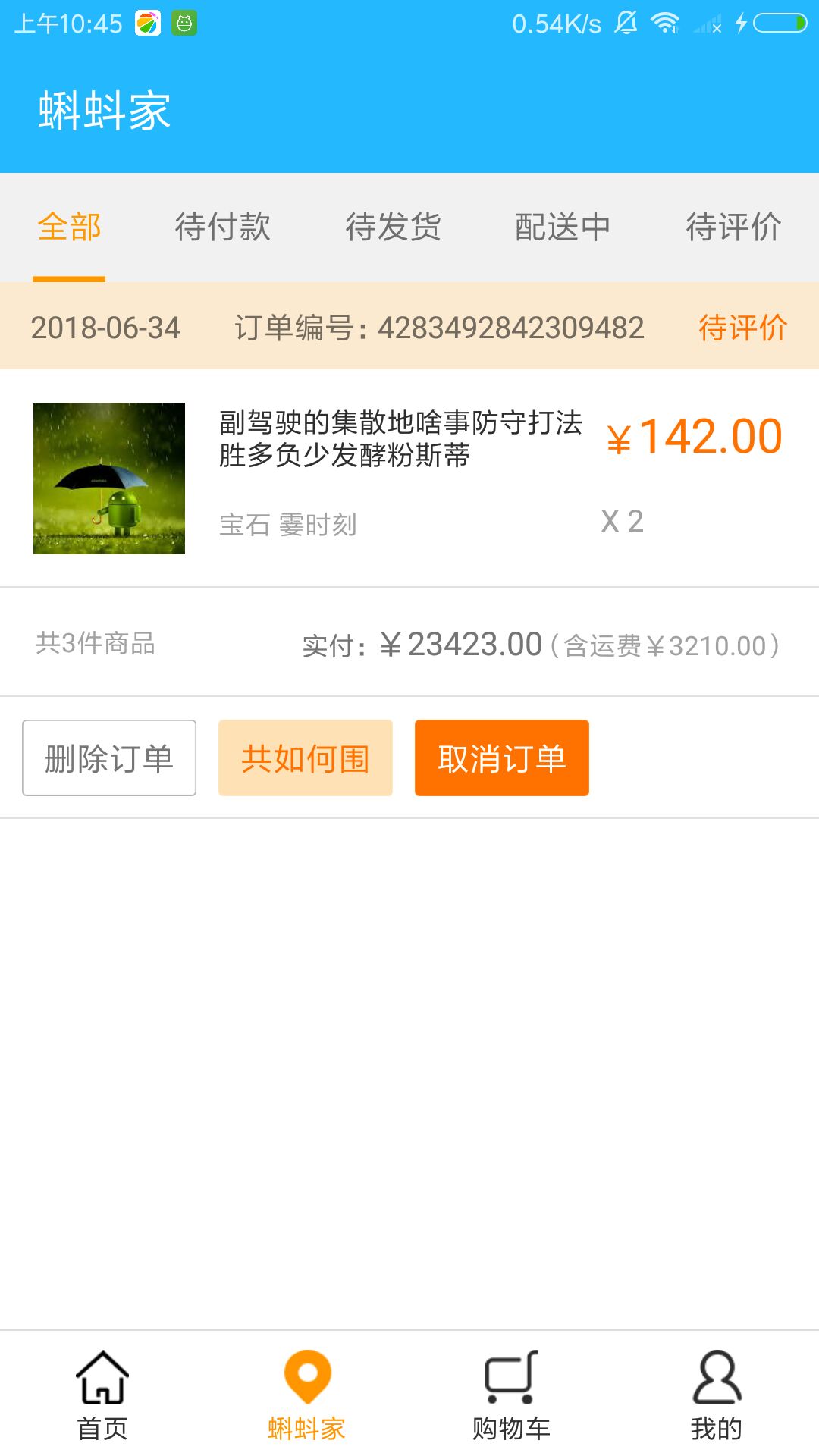
Task: Cancel the order with 取消订单
Action: coord(502,758)
